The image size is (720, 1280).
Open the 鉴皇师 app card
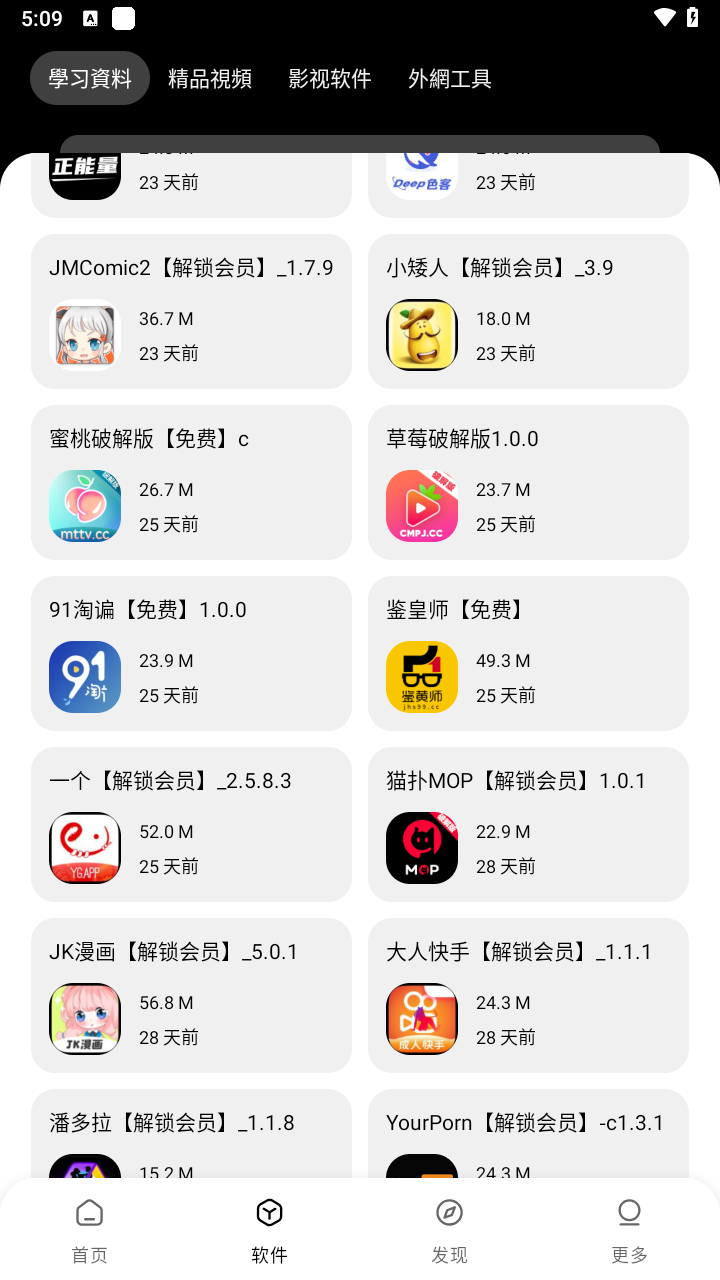click(528, 653)
